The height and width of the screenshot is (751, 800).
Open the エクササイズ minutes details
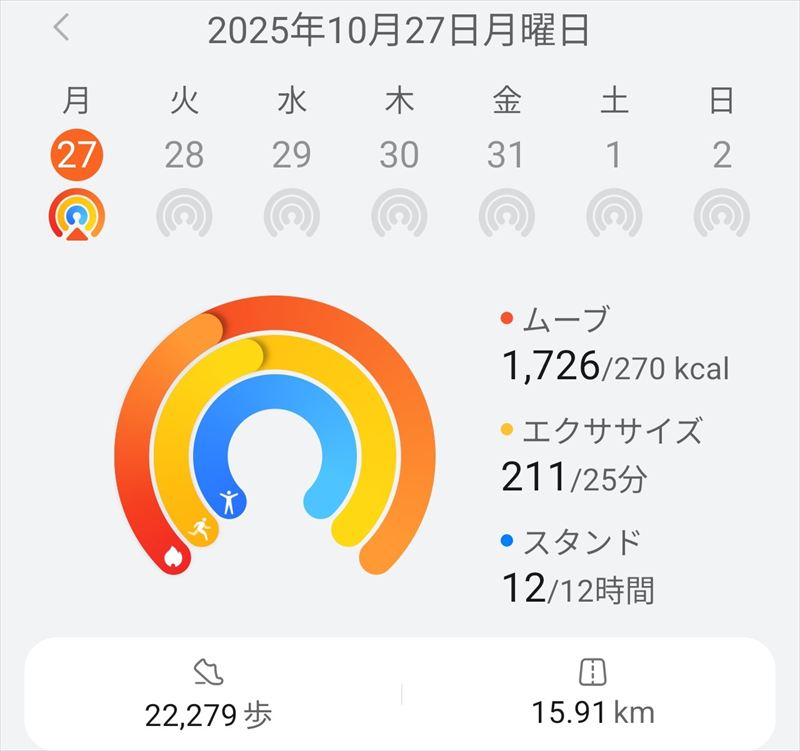click(600, 457)
